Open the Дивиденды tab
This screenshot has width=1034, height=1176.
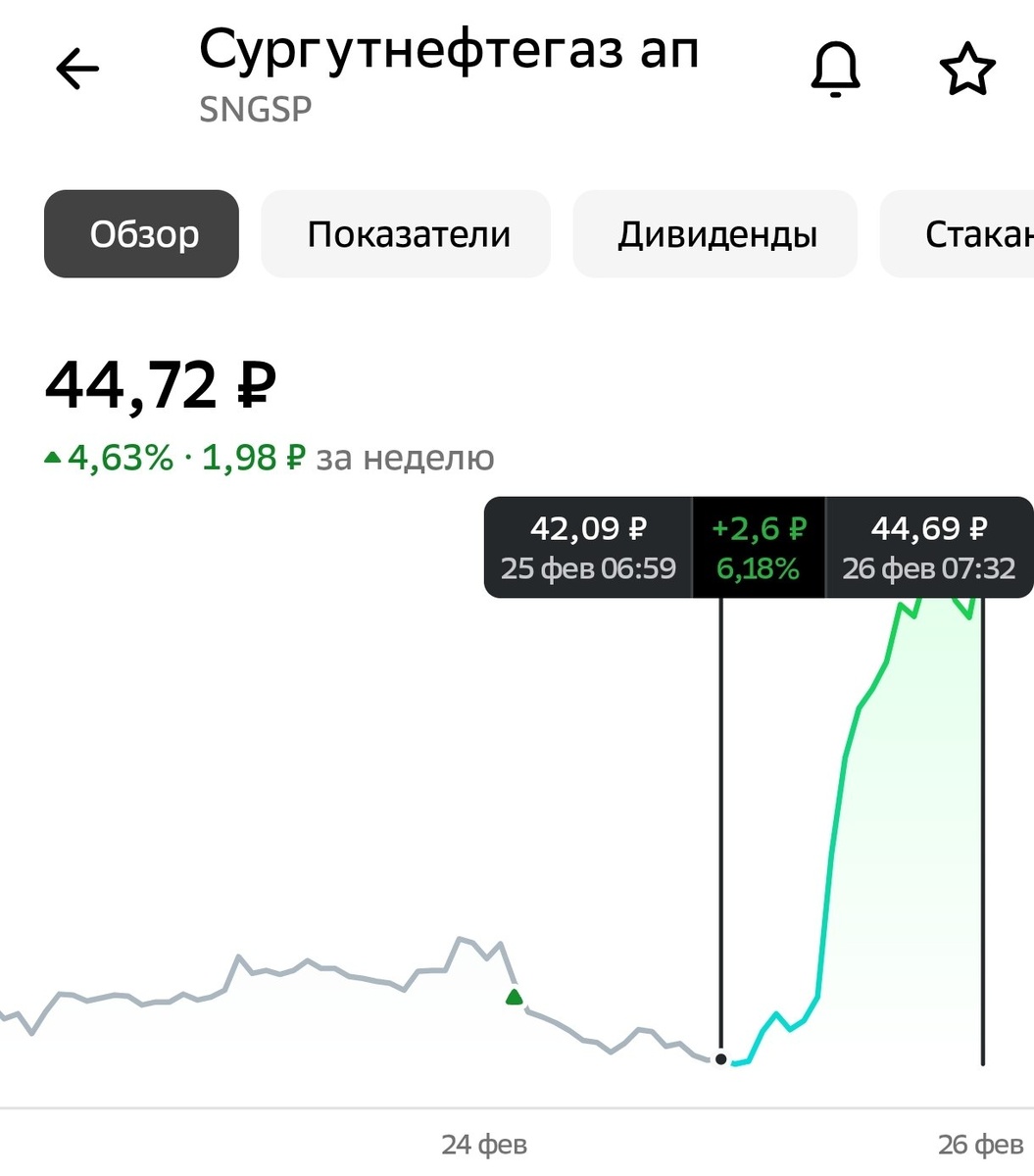coord(715,234)
